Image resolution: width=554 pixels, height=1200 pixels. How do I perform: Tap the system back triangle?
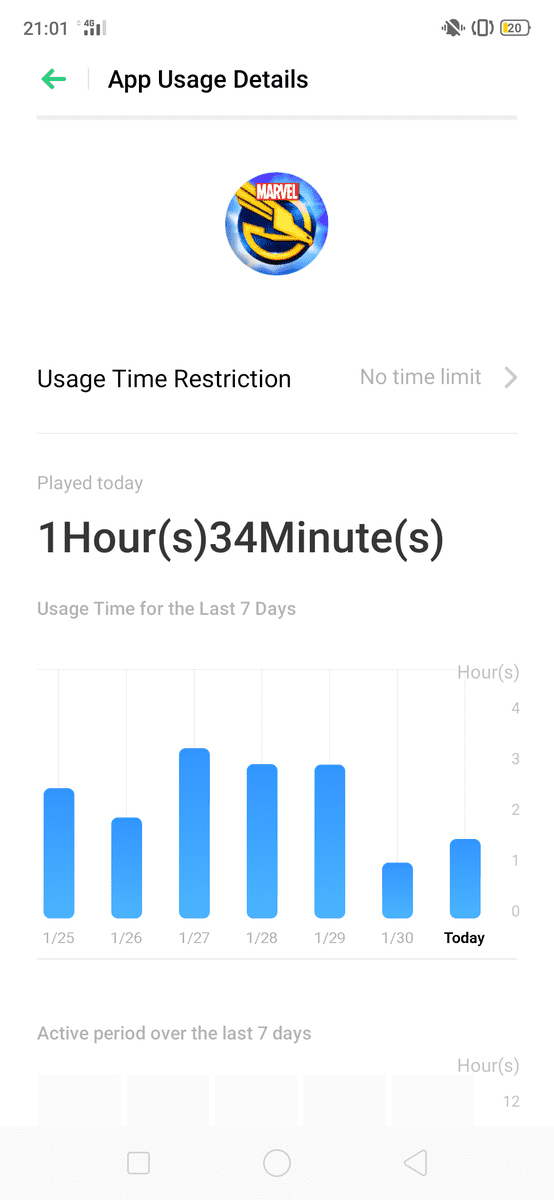click(x=415, y=1162)
